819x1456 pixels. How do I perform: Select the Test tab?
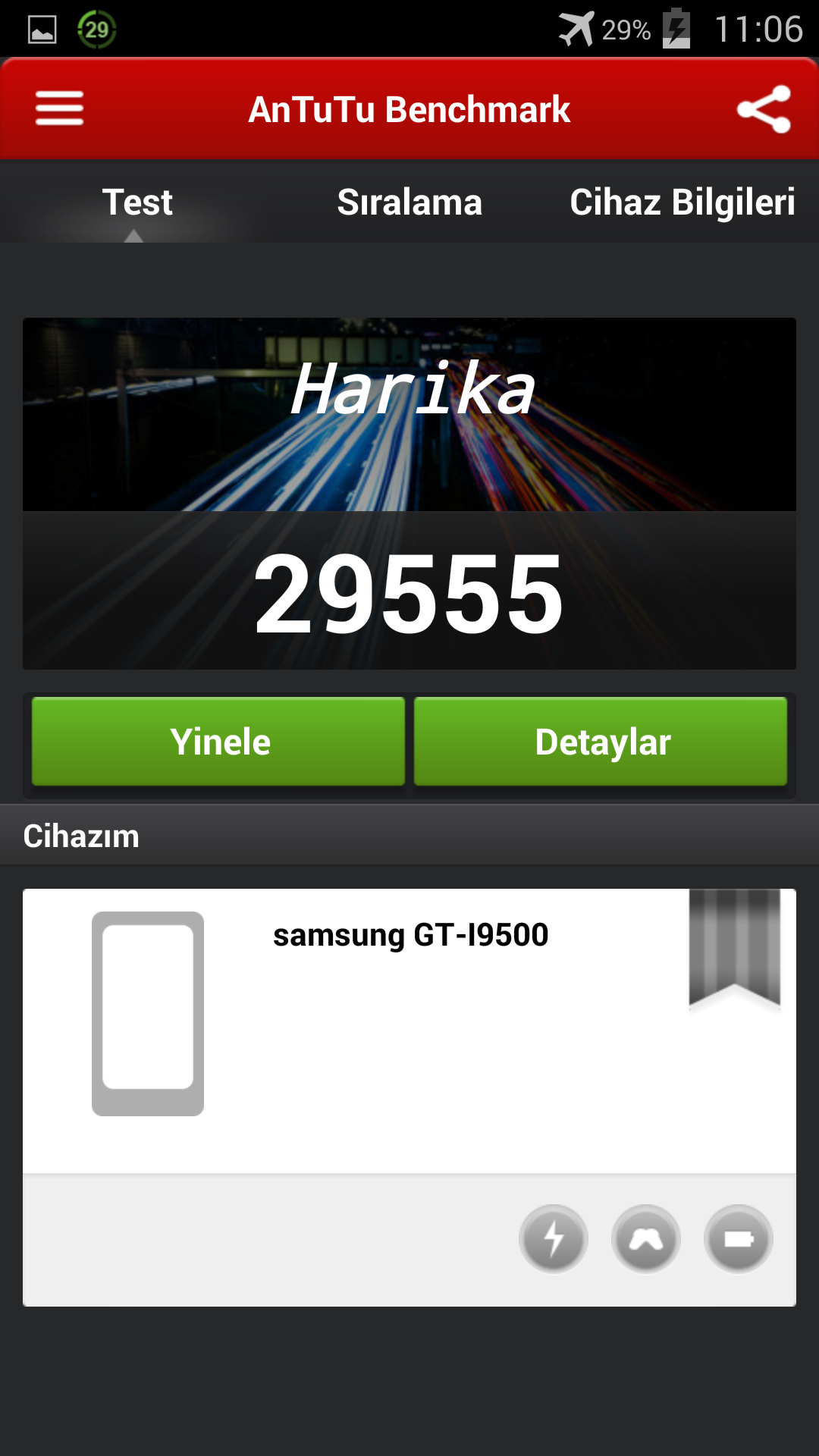pyautogui.click(x=137, y=202)
